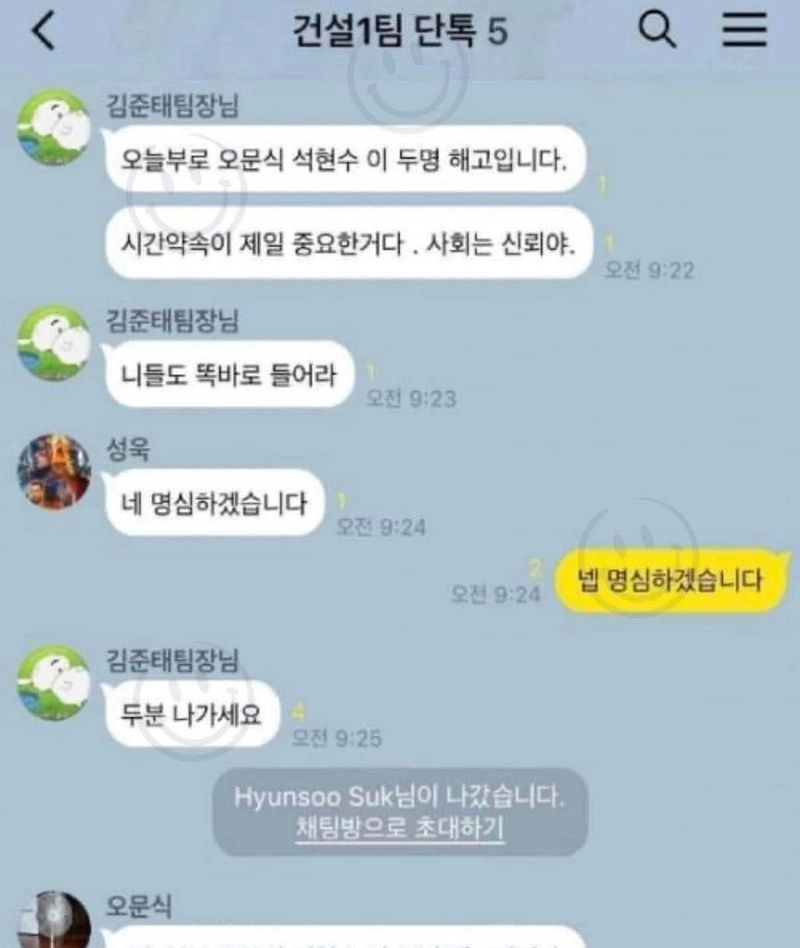Open 성욱's profile picture
The width and height of the screenshot is (800, 948).
[54, 472]
